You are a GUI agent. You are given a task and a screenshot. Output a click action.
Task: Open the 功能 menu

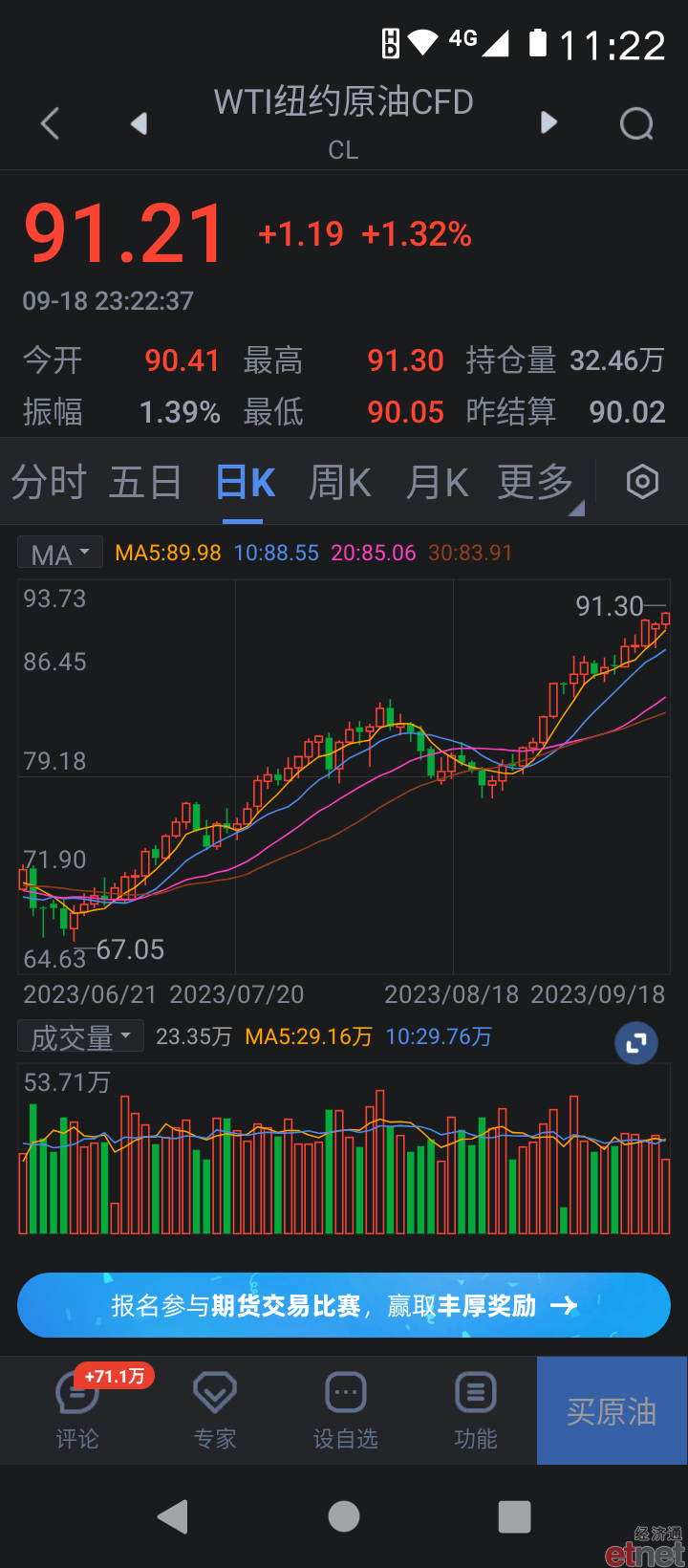[x=476, y=1411]
